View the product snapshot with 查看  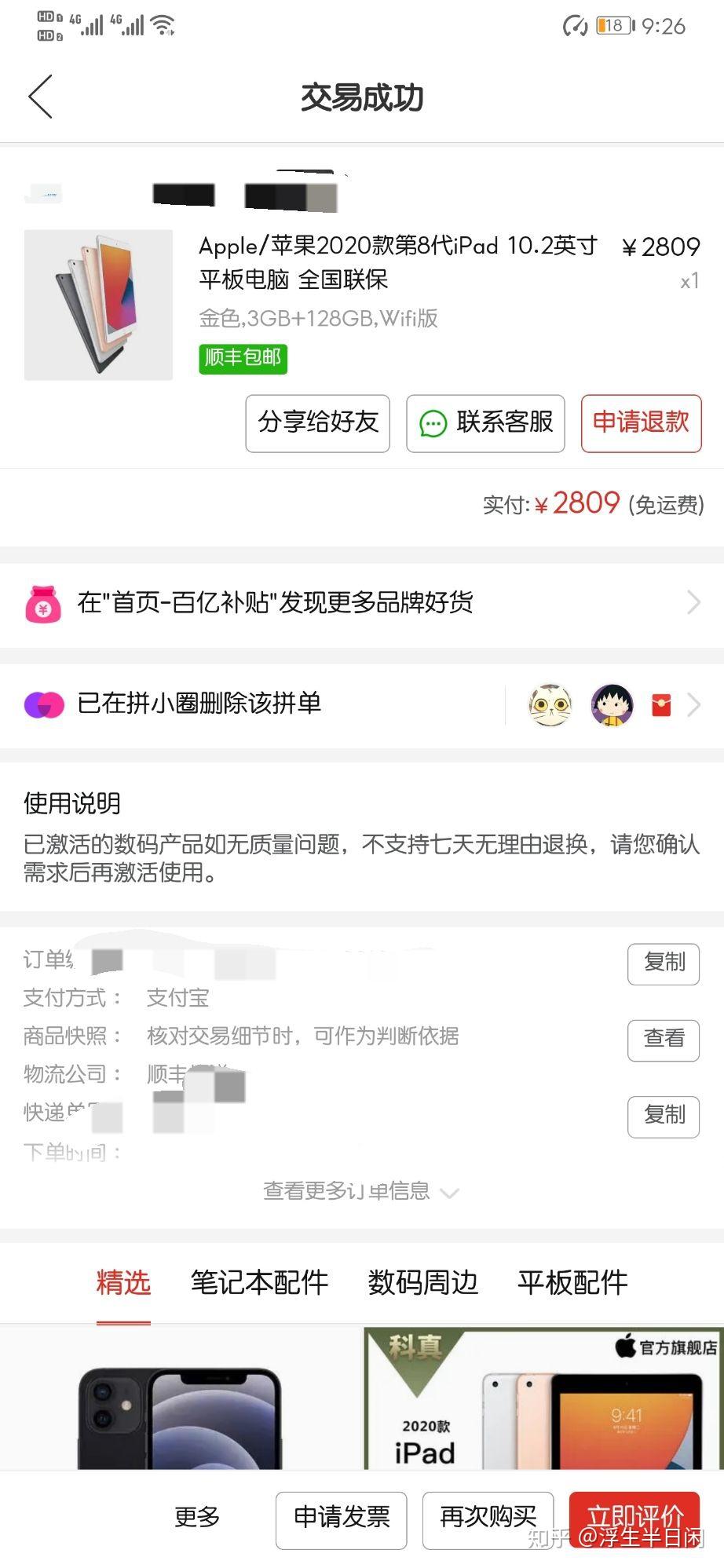664,1040
